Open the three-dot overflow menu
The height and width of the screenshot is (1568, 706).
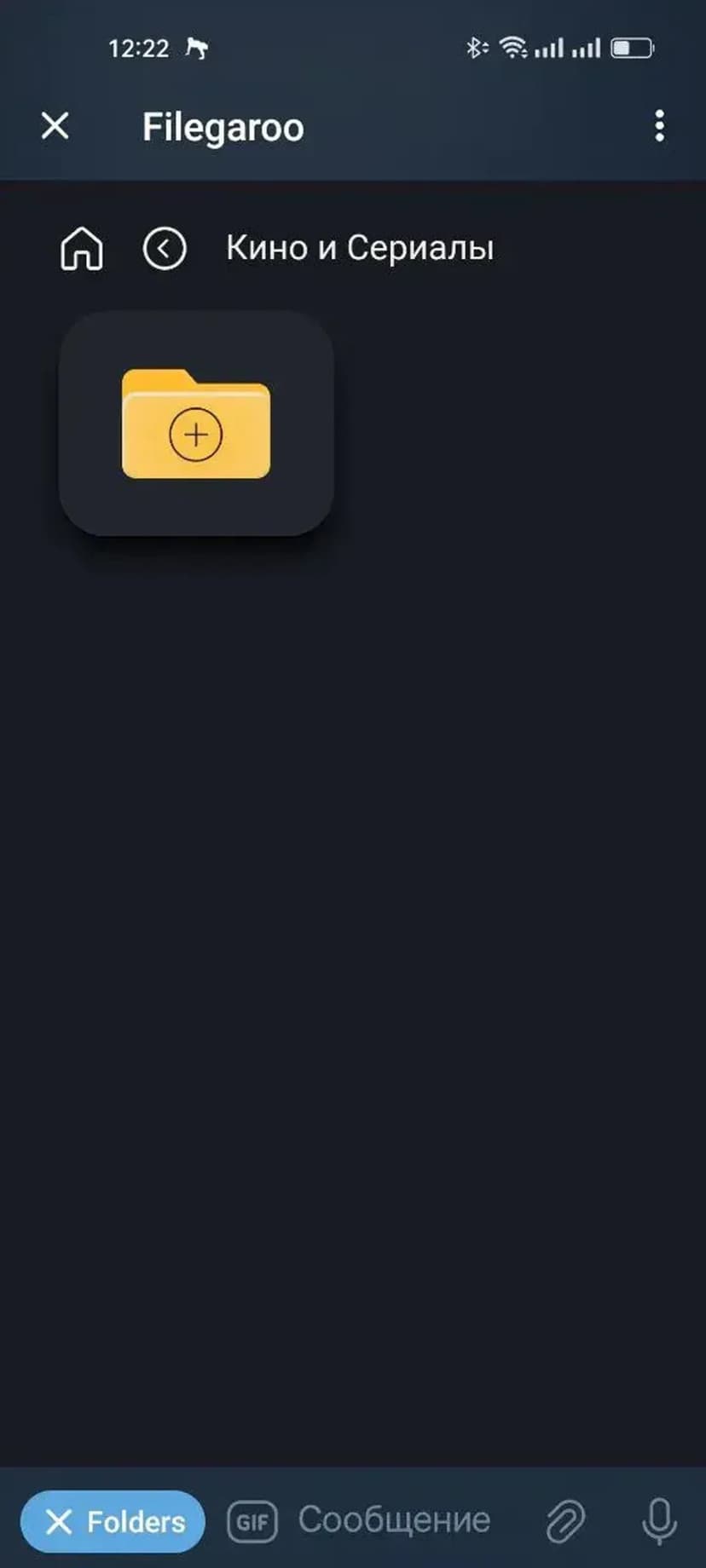pyautogui.click(x=659, y=126)
